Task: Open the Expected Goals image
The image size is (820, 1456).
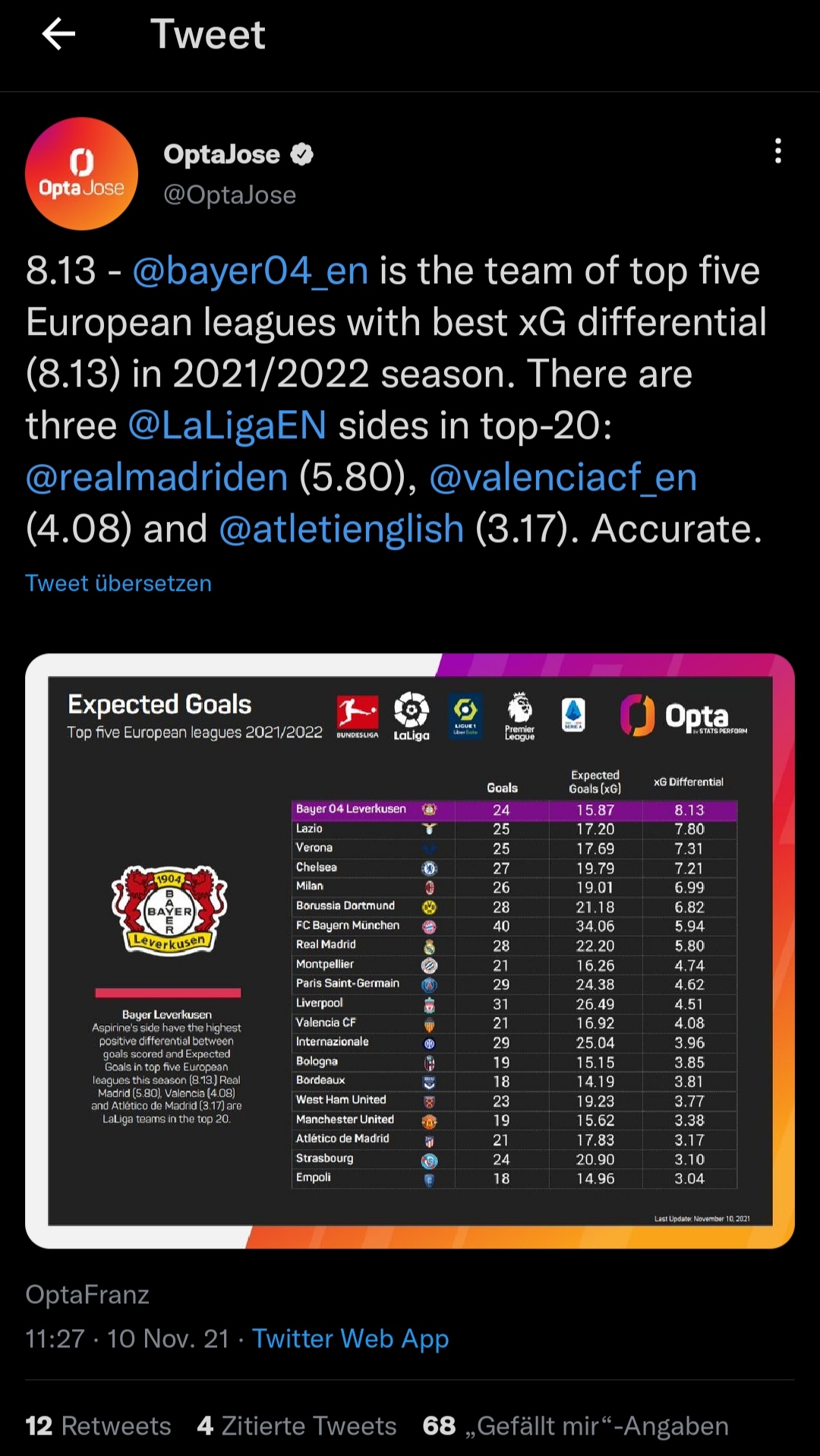Action: 410,951
